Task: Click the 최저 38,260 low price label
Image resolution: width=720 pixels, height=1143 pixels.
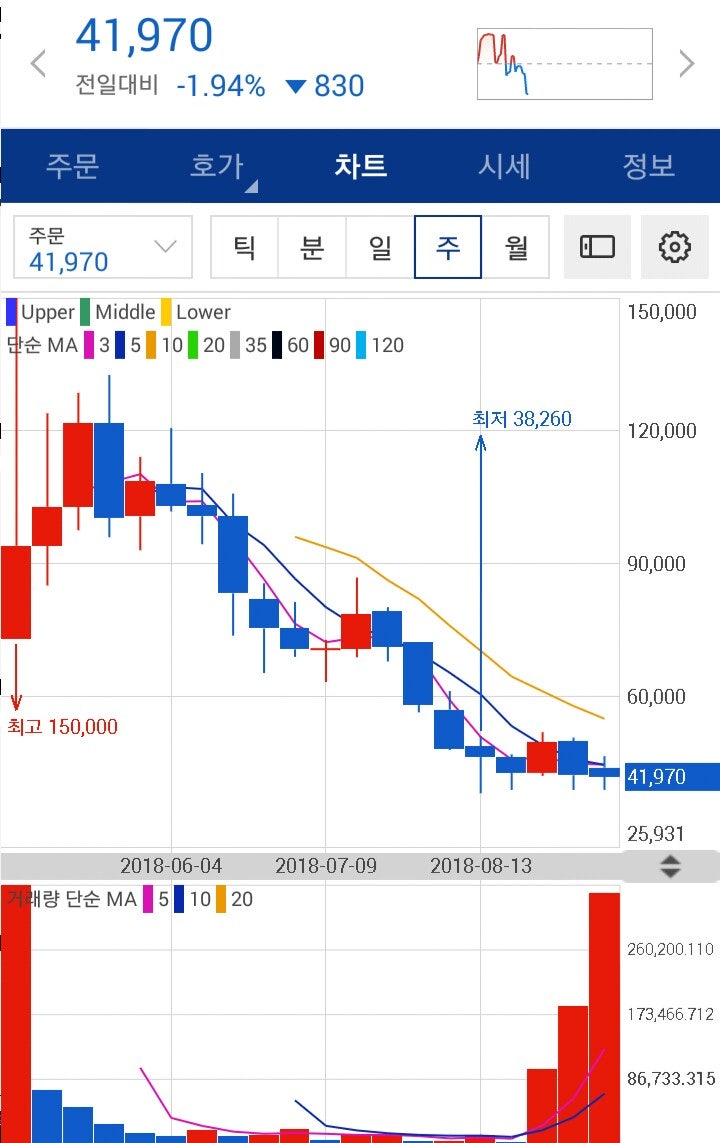Action: point(521,419)
